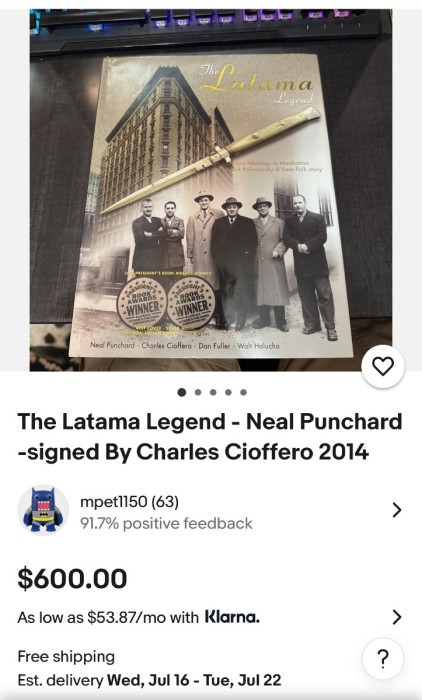Viewport: 422px width, 700px height.
Task: Open the Latama Legend book photo
Action: point(211,190)
